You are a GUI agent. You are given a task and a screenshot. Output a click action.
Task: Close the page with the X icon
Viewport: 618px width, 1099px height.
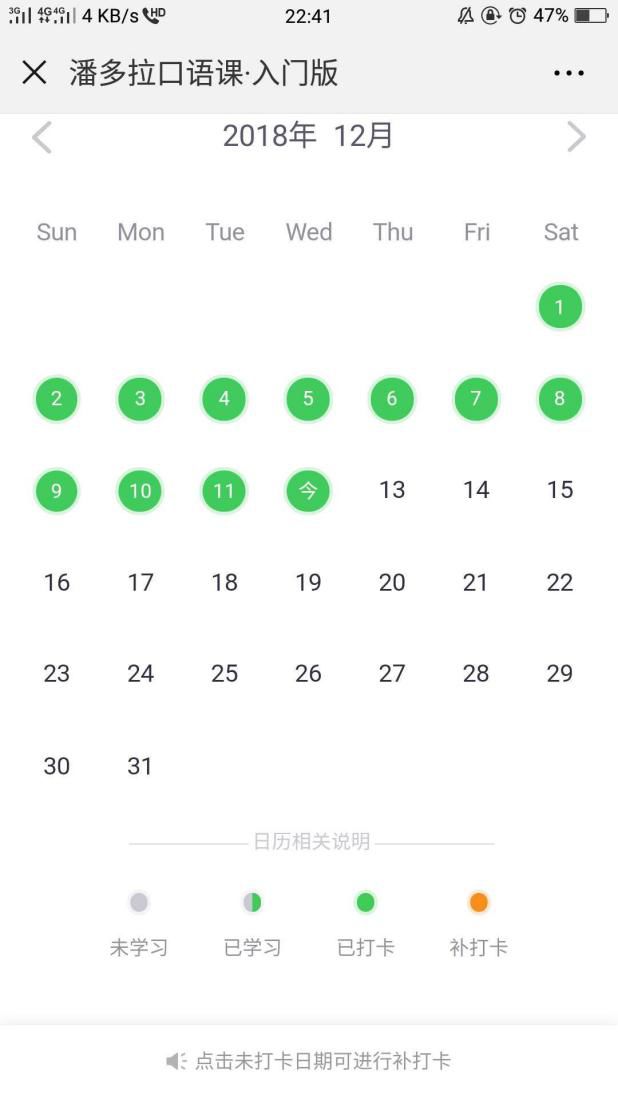(x=34, y=73)
